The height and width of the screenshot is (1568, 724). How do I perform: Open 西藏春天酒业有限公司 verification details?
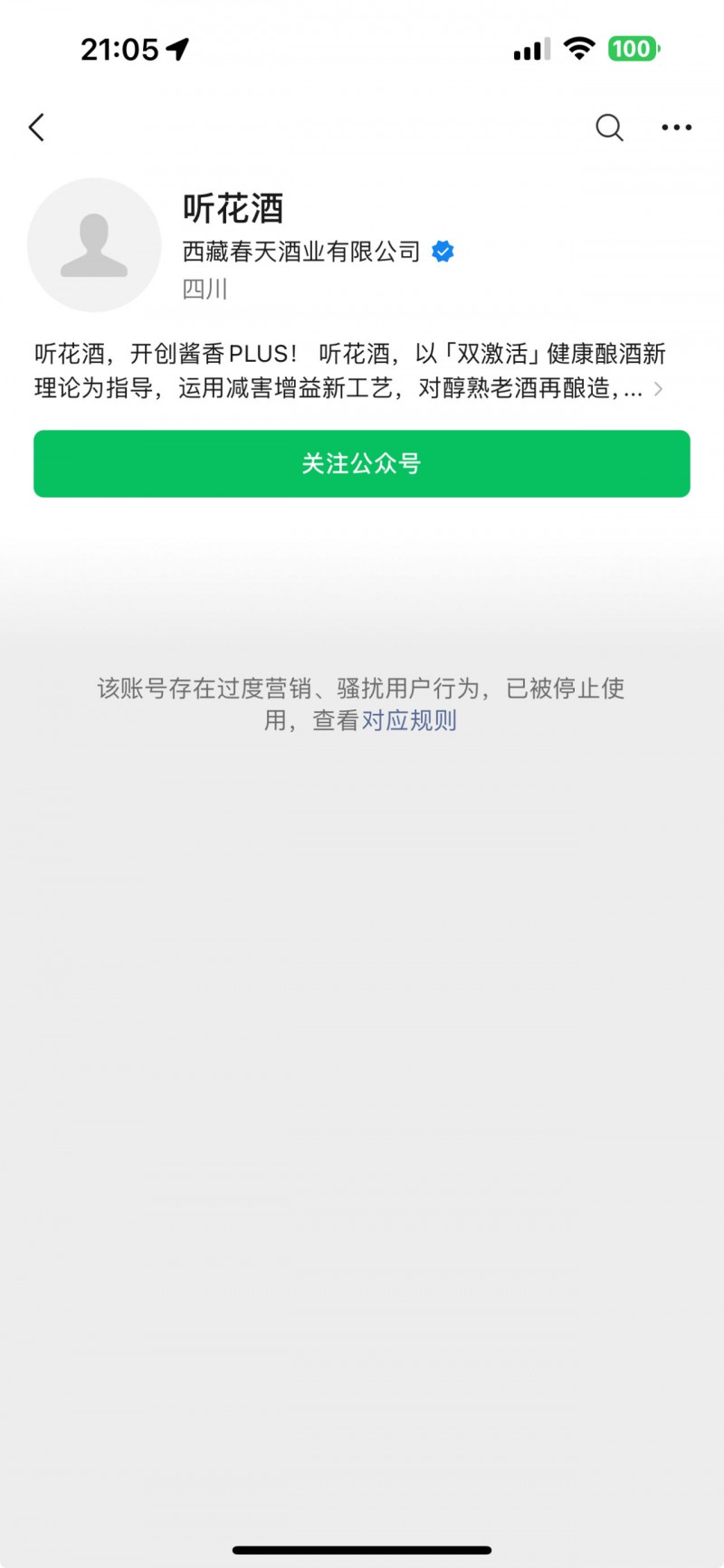pyautogui.click(x=318, y=252)
